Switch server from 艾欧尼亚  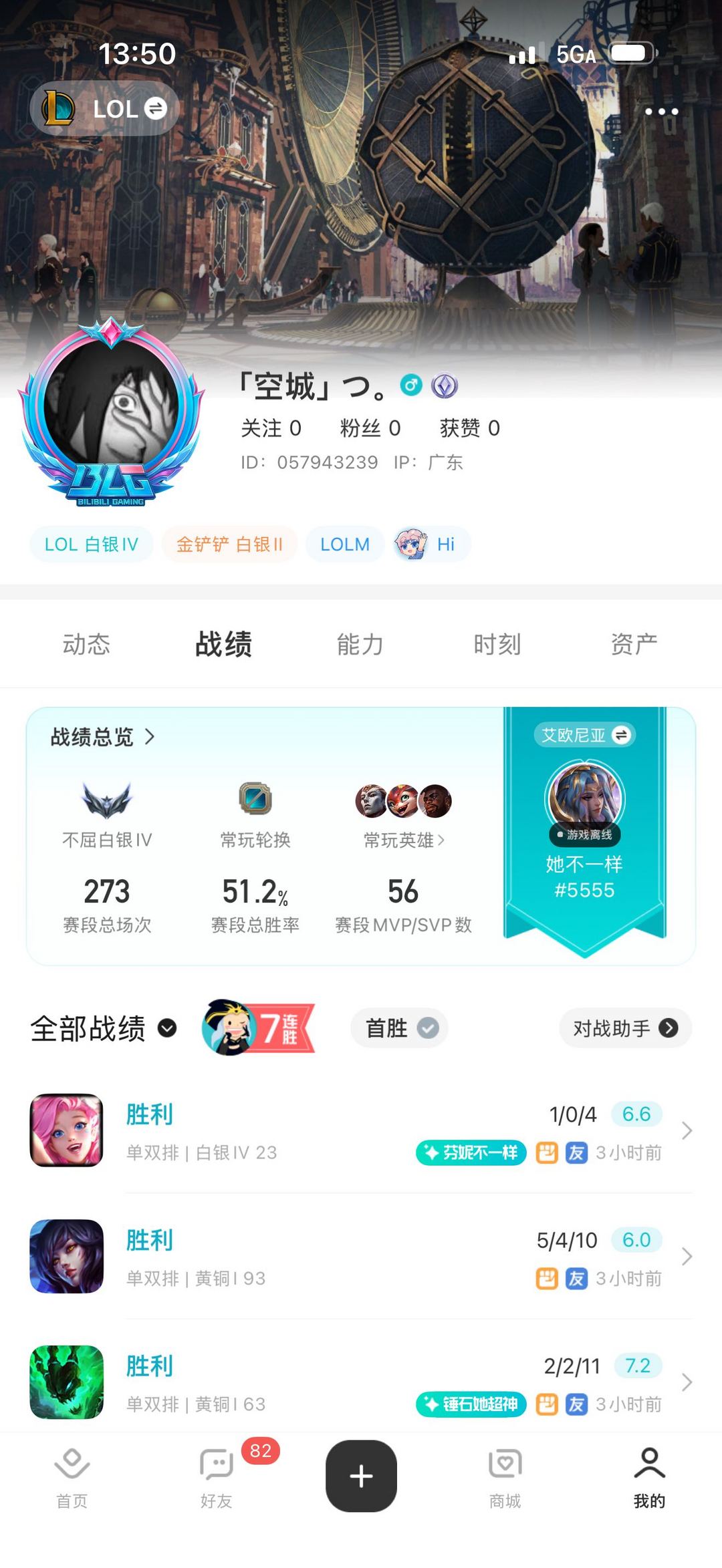click(x=584, y=736)
